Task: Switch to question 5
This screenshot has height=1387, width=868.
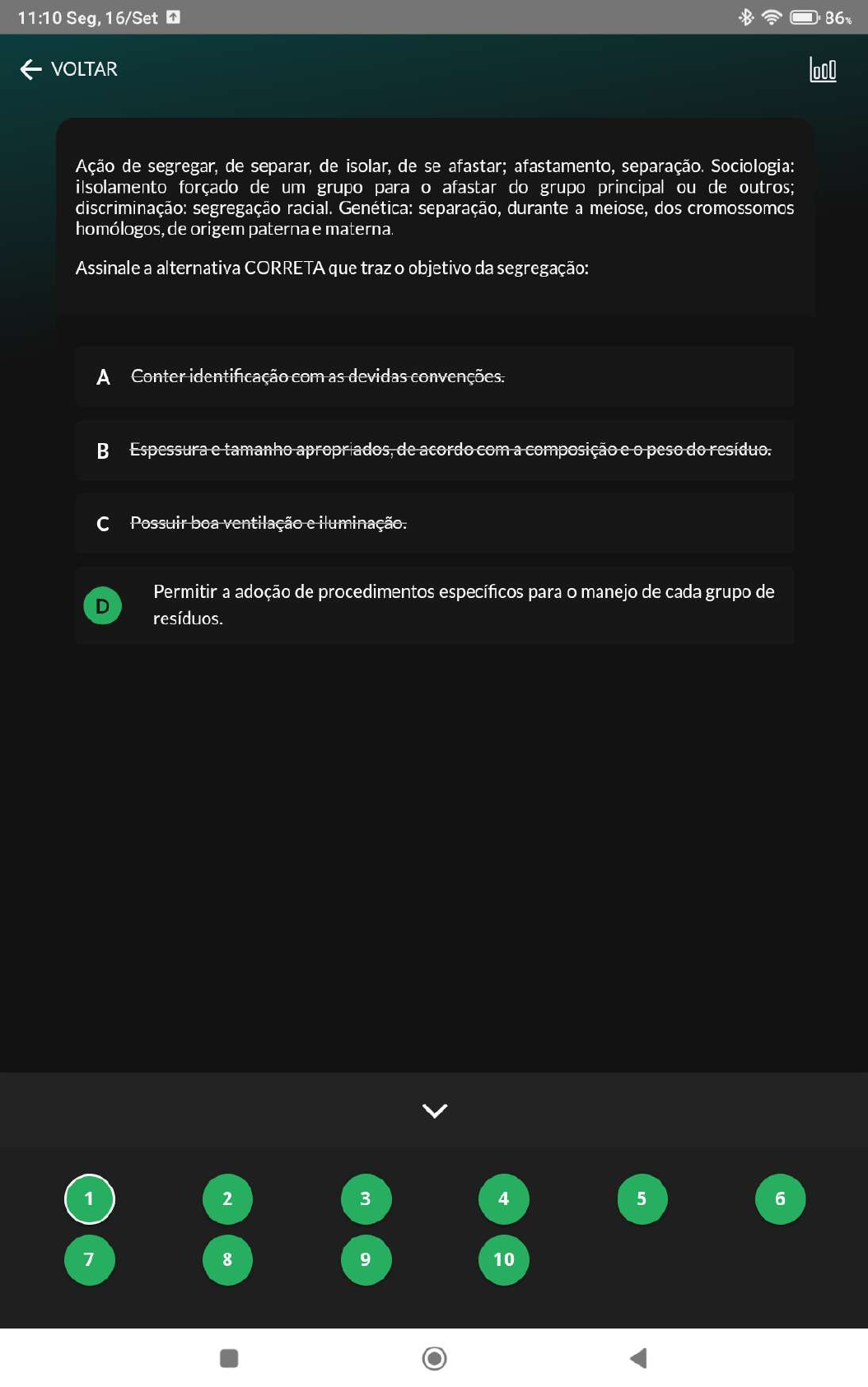Action: click(x=642, y=1198)
